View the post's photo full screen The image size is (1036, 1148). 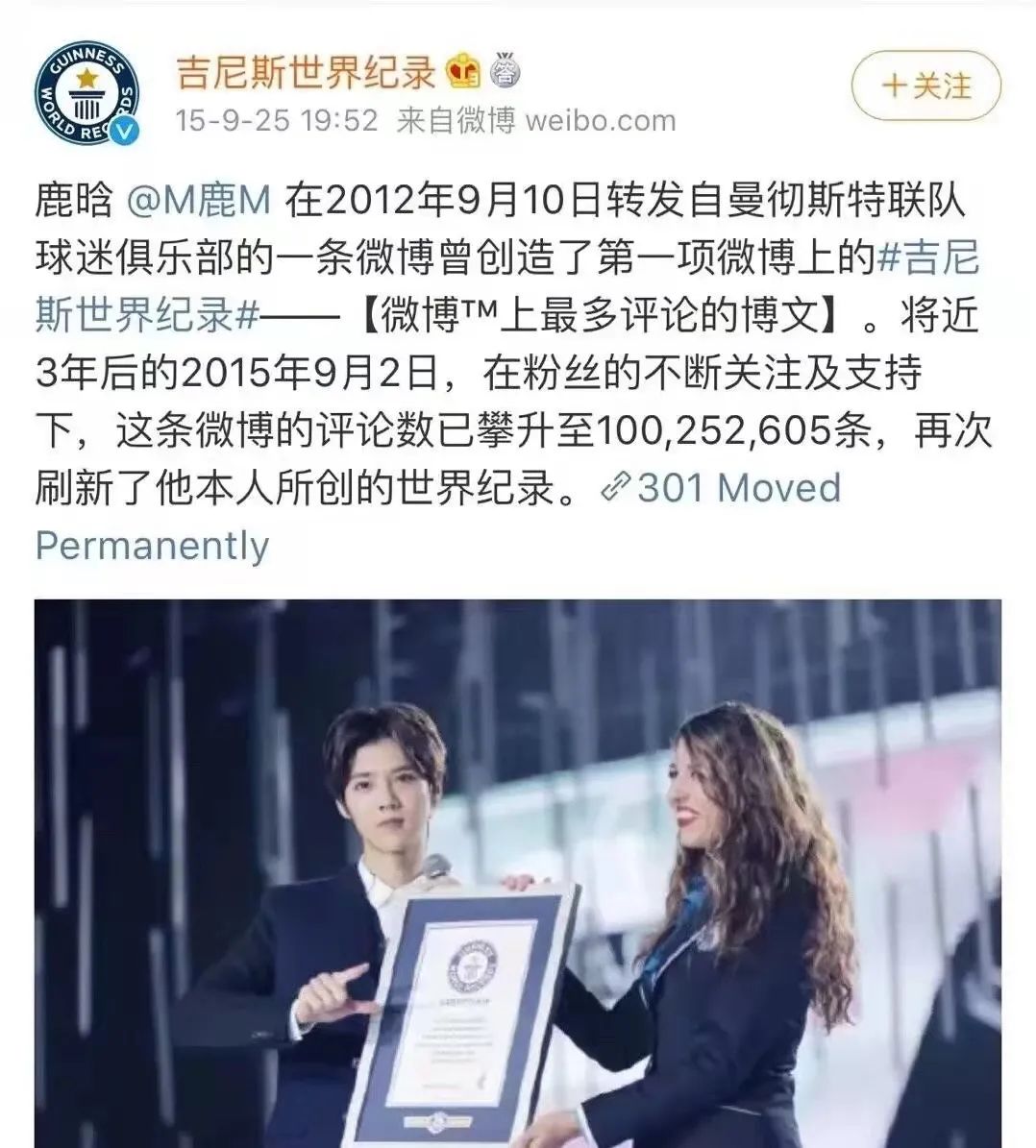(517, 872)
